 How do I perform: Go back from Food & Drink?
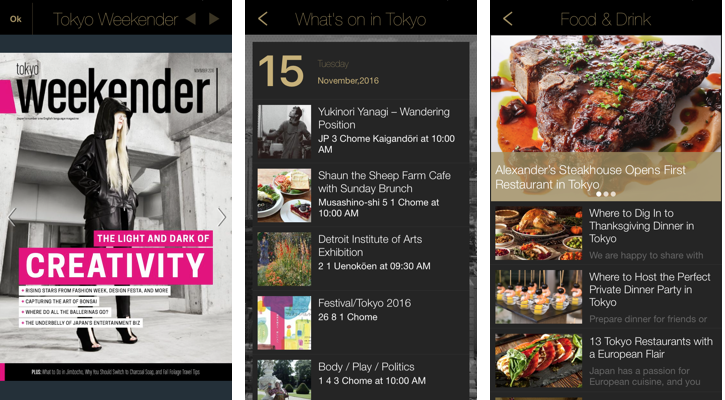tap(508, 19)
